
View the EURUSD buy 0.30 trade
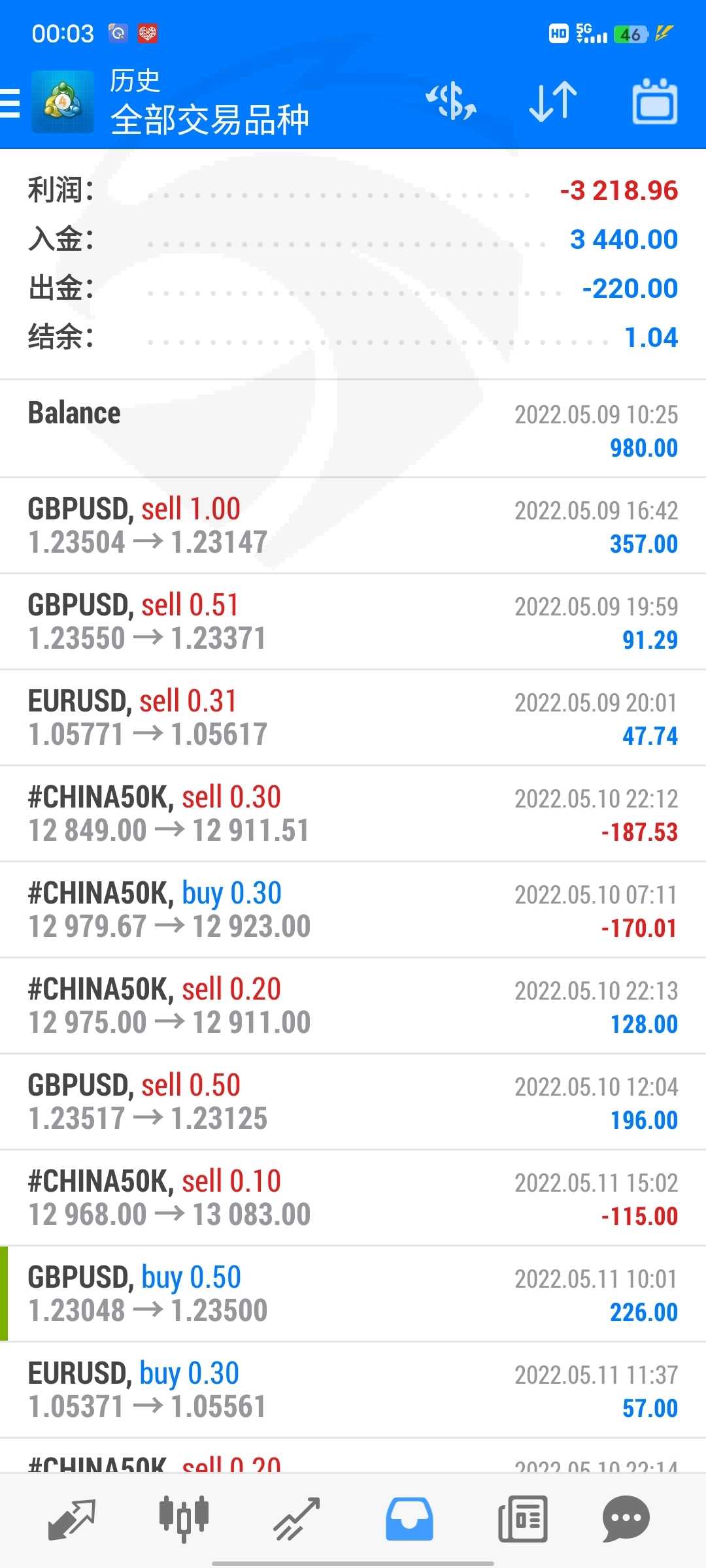pos(353,1390)
